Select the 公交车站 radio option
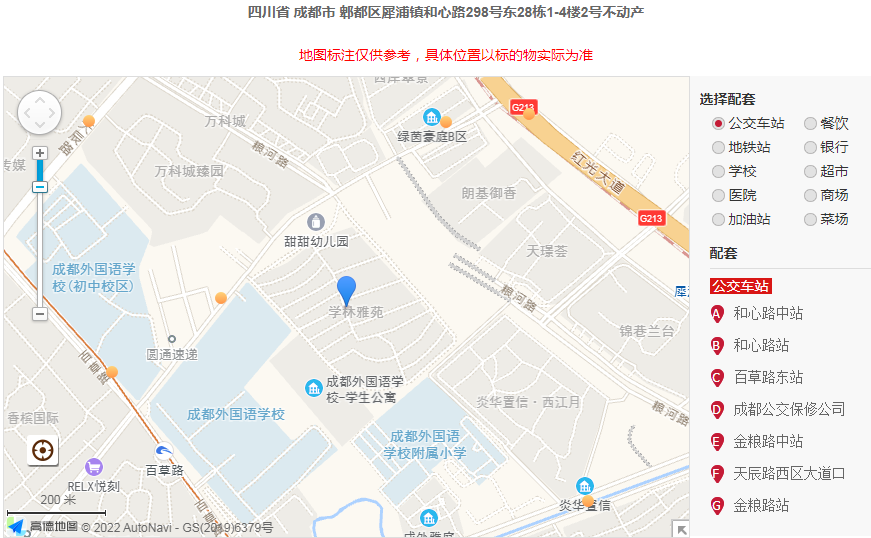The height and width of the screenshot is (538, 871). (x=718, y=124)
